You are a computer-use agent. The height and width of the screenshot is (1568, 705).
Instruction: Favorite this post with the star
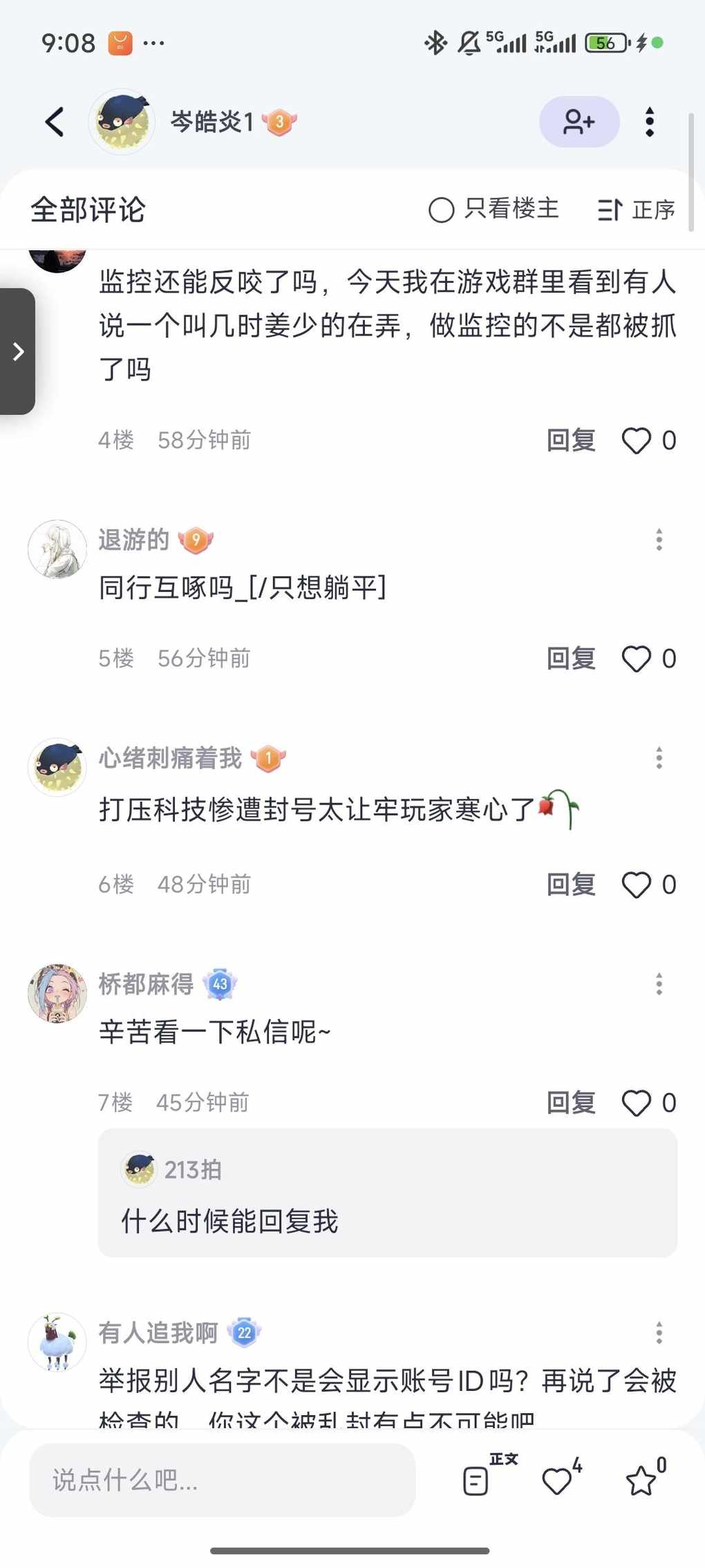pos(642,1480)
